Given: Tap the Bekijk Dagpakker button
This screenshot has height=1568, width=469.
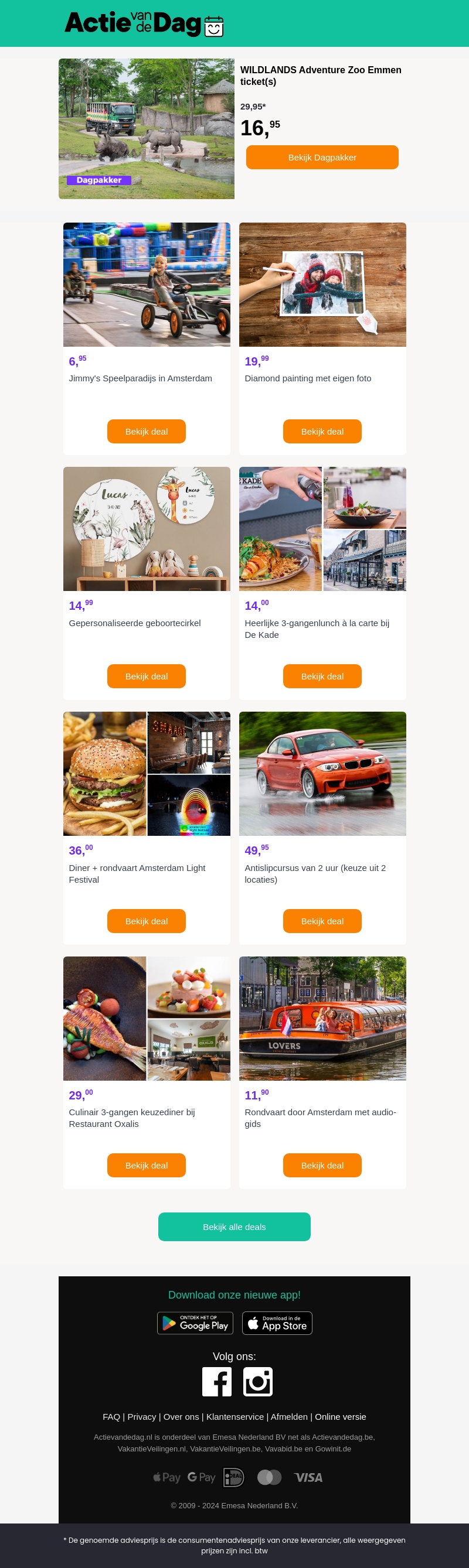Looking at the screenshot, I should pos(322,157).
